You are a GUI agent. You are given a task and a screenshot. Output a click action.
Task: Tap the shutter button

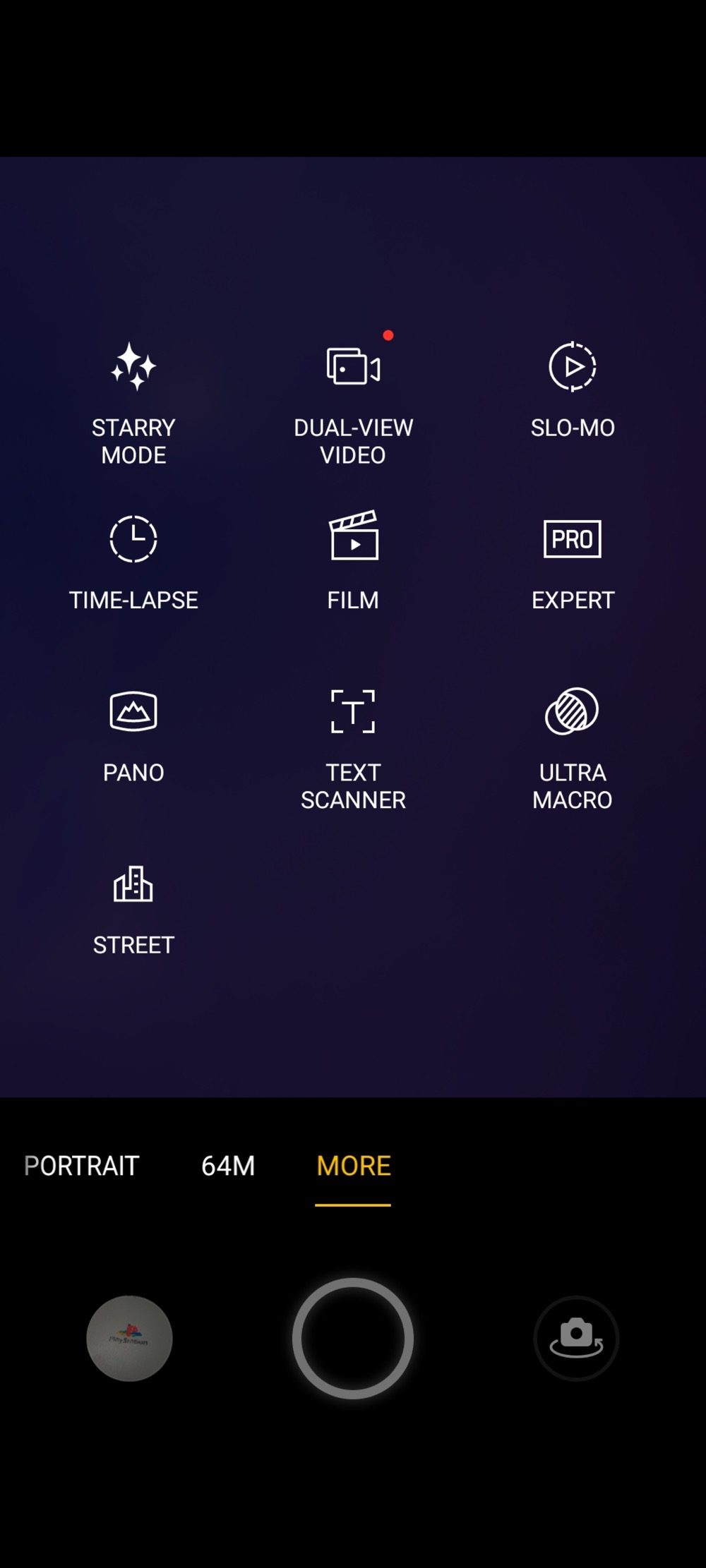point(353,1338)
